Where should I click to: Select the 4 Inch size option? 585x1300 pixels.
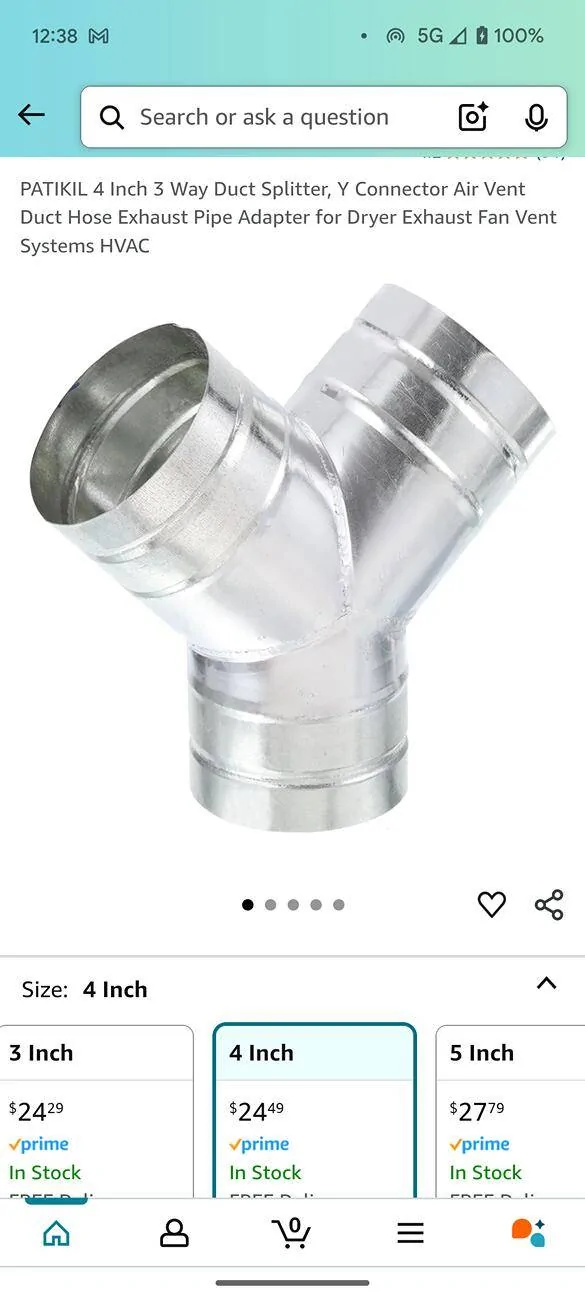315,1110
